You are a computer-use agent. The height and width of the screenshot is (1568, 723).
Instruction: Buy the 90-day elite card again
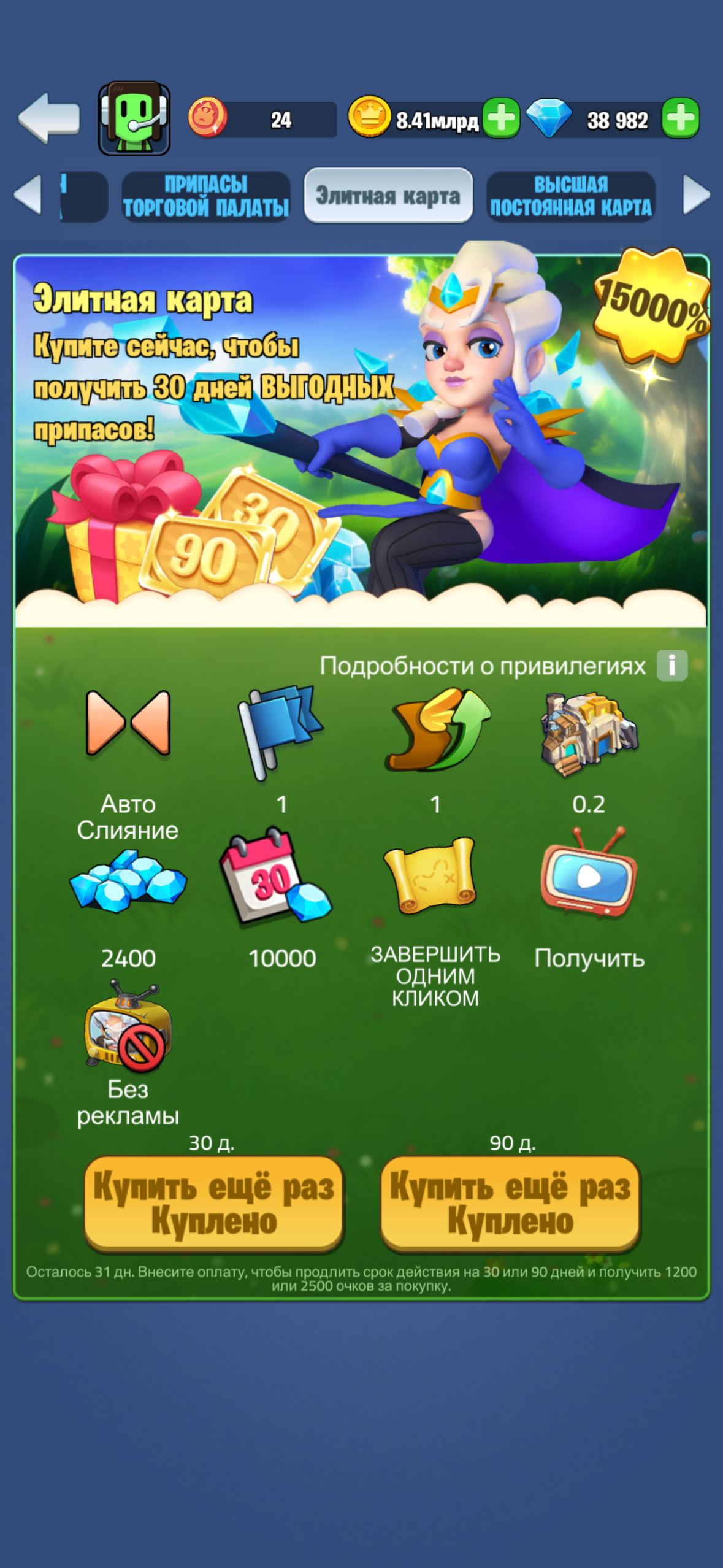[x=510, y=1204]
